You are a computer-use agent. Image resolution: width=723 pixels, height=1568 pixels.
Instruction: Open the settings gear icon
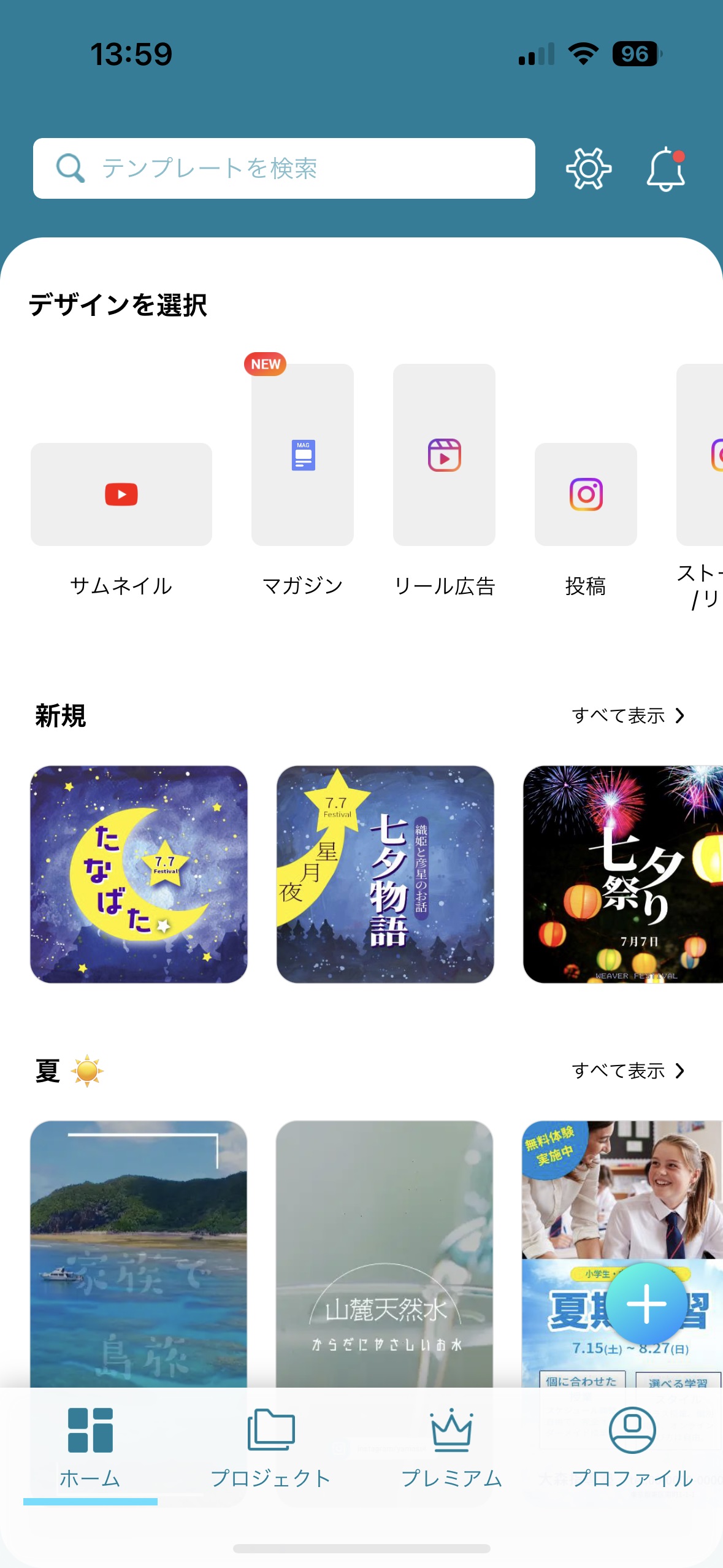tap(588, 169)
